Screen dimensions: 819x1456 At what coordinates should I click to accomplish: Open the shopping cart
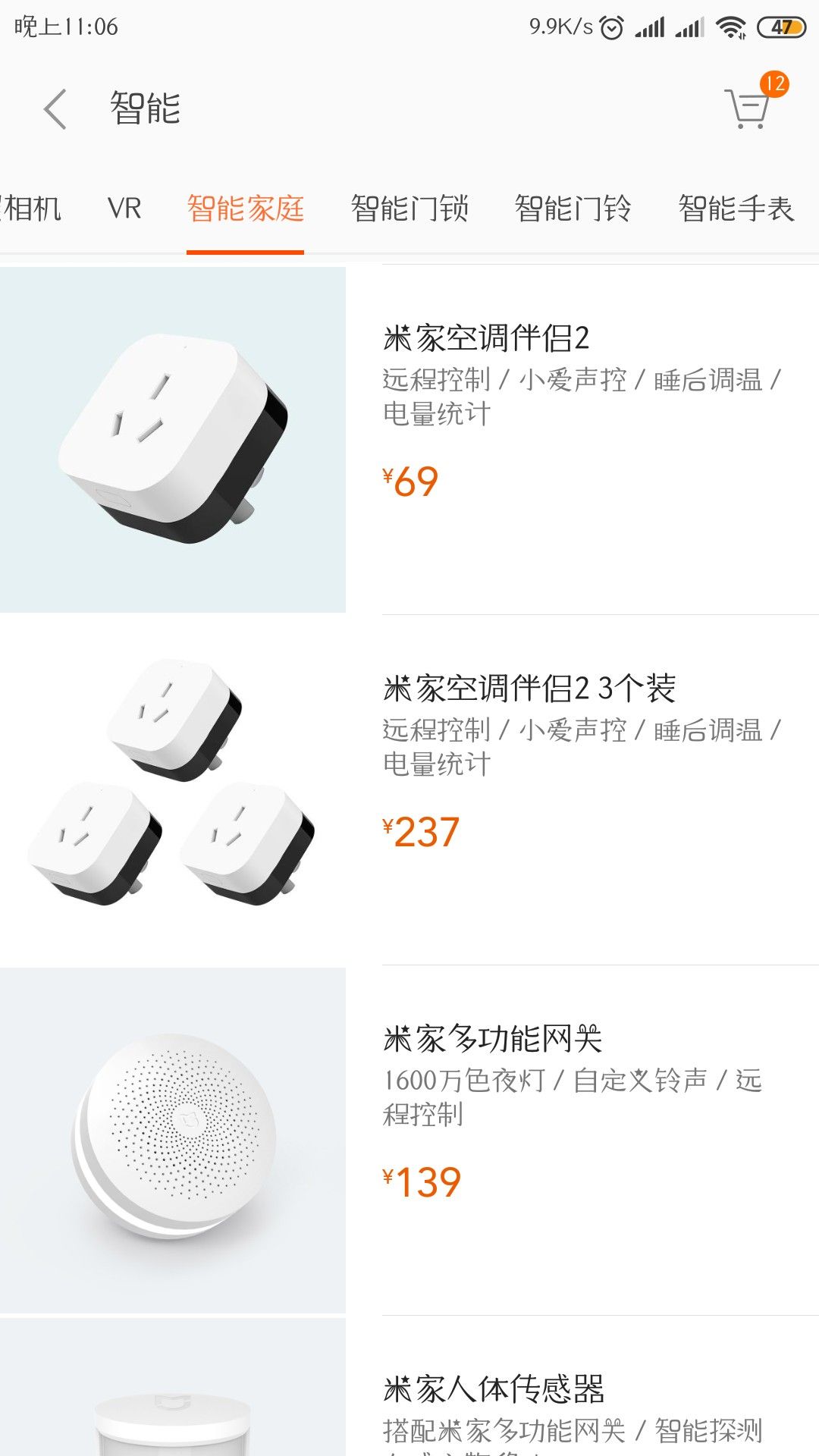pos(749,108)
